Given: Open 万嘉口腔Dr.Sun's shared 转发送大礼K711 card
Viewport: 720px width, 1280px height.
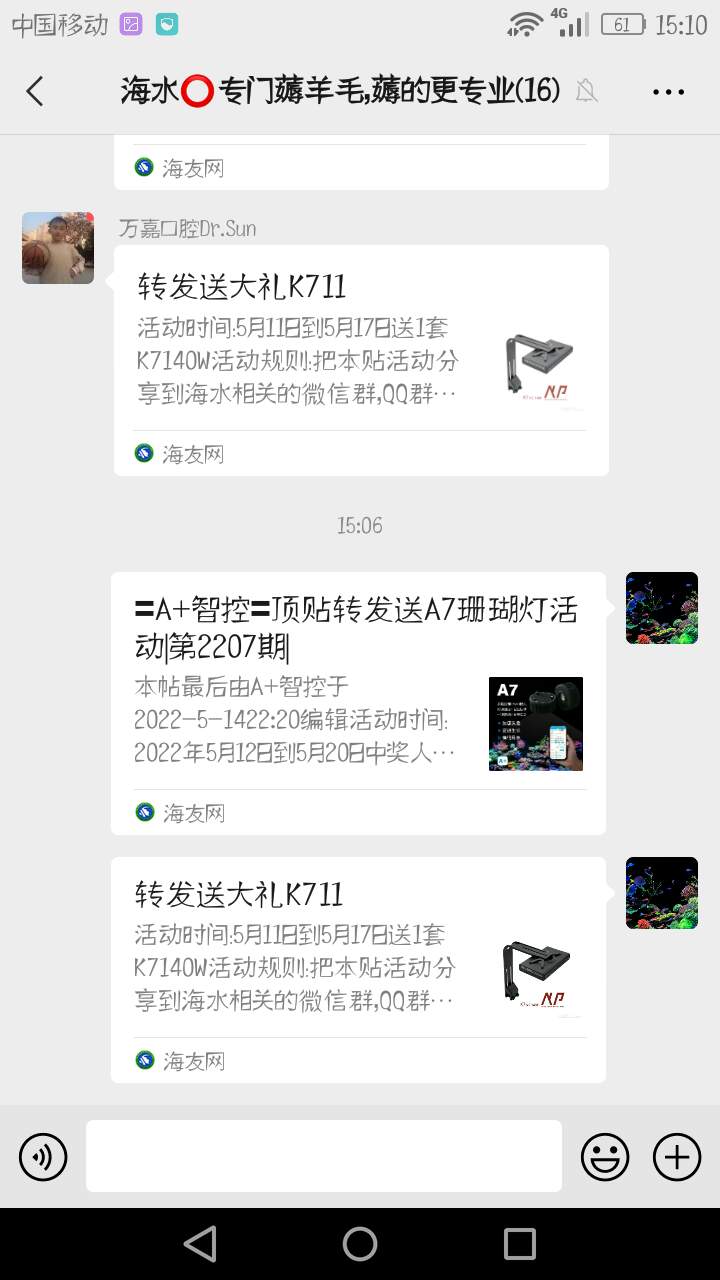Looking at the screenshot, I should click(x=360, y=360).
